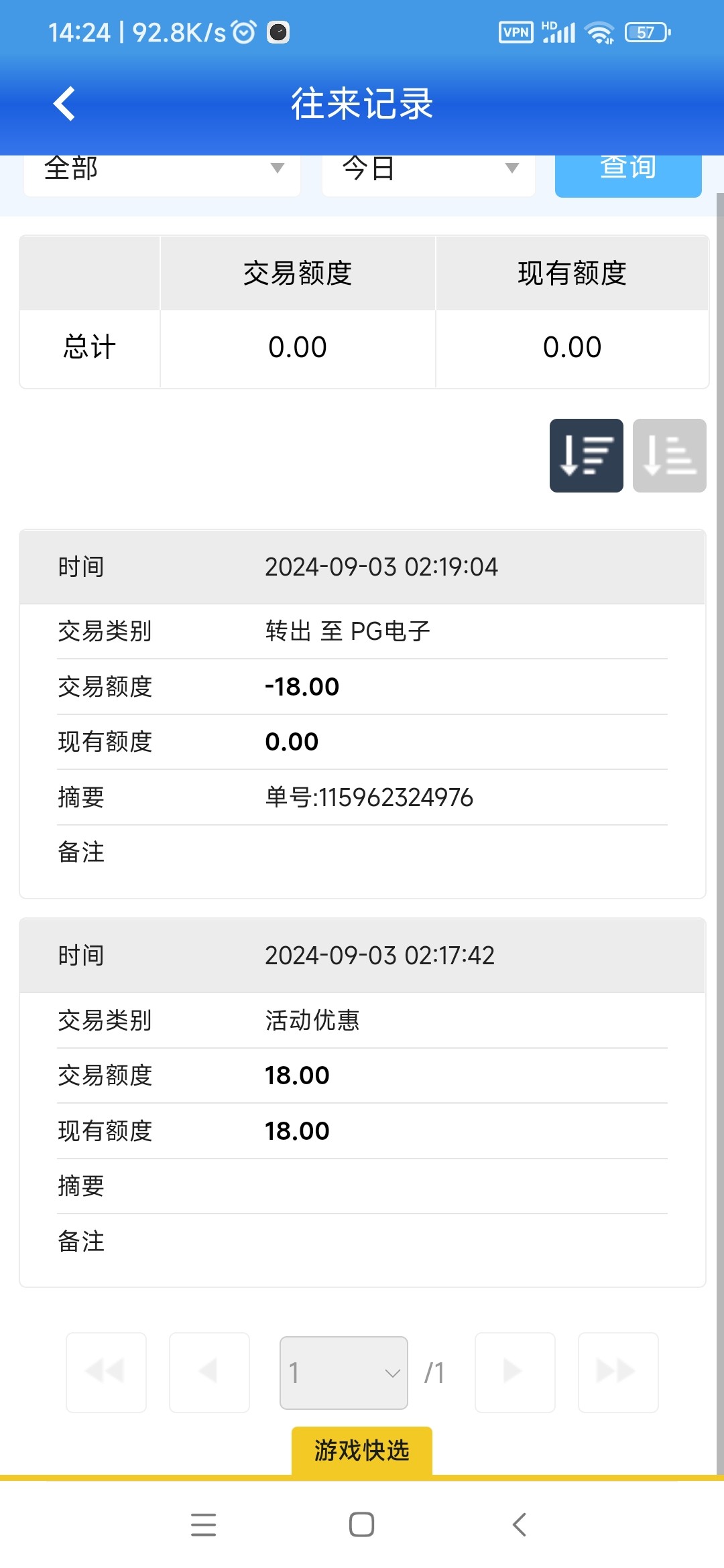Jump to the last page
The image size is (724, 1568).
618,1372
